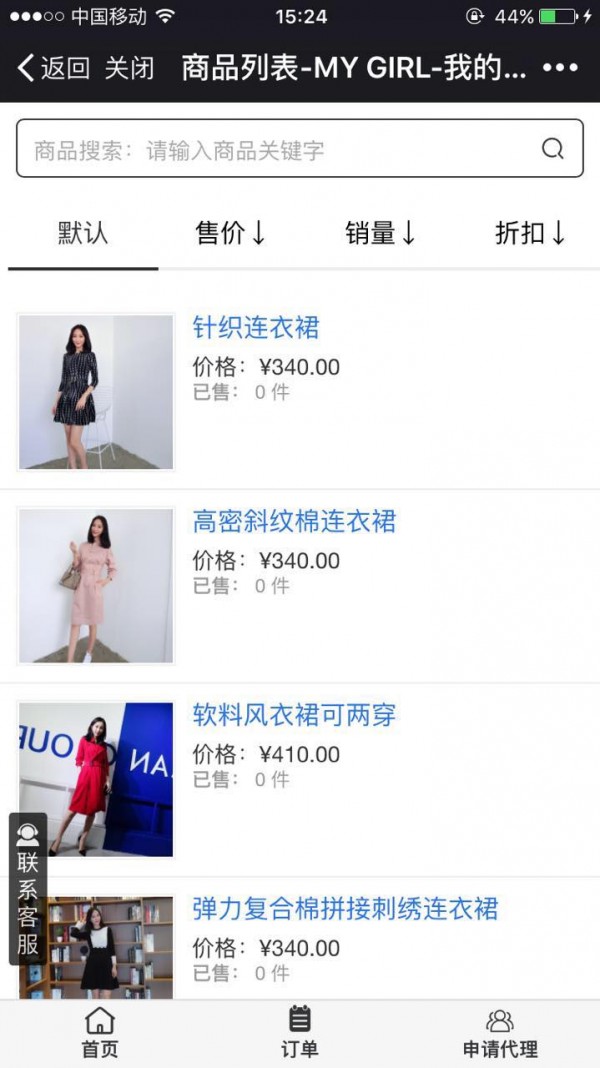Switch to the 订单 tab

(x=300, y=1034)
